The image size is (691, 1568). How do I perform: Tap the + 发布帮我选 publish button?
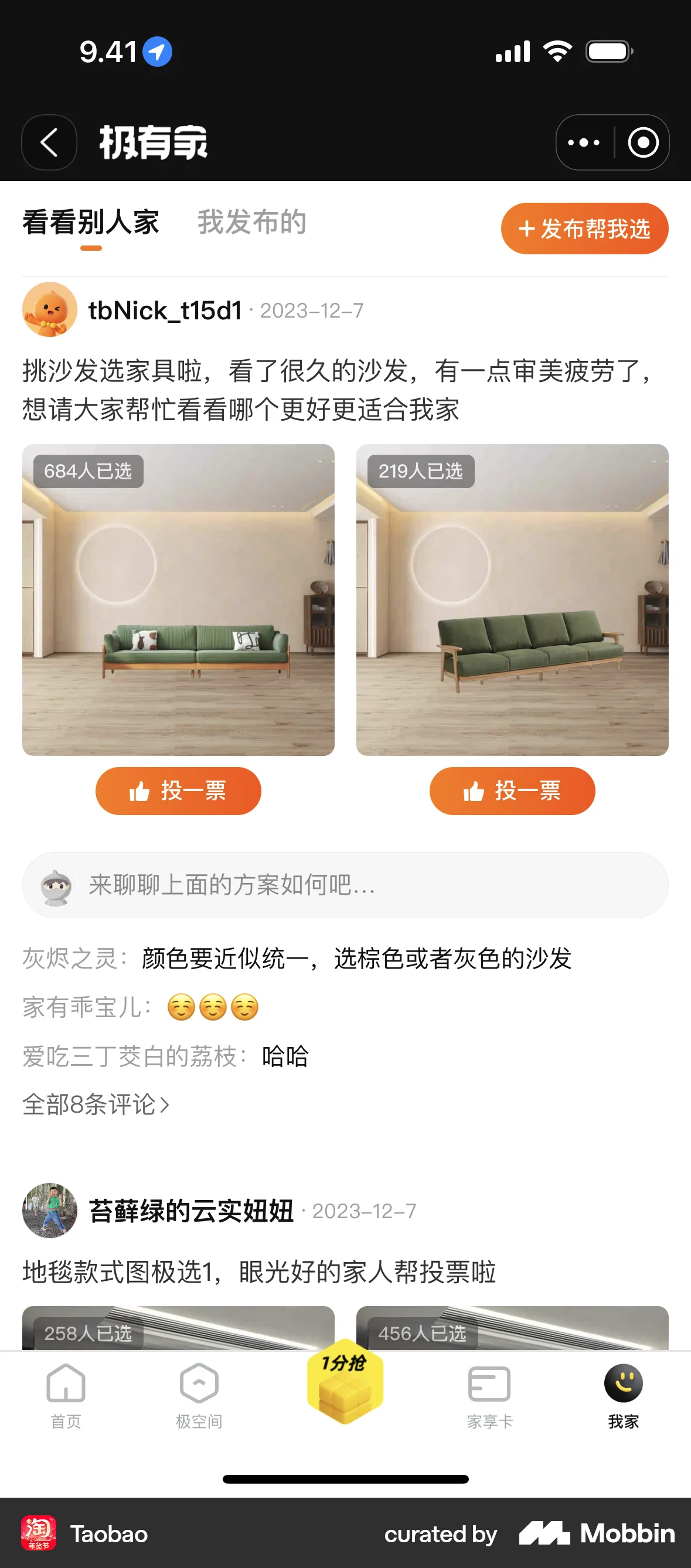(584, 230)
